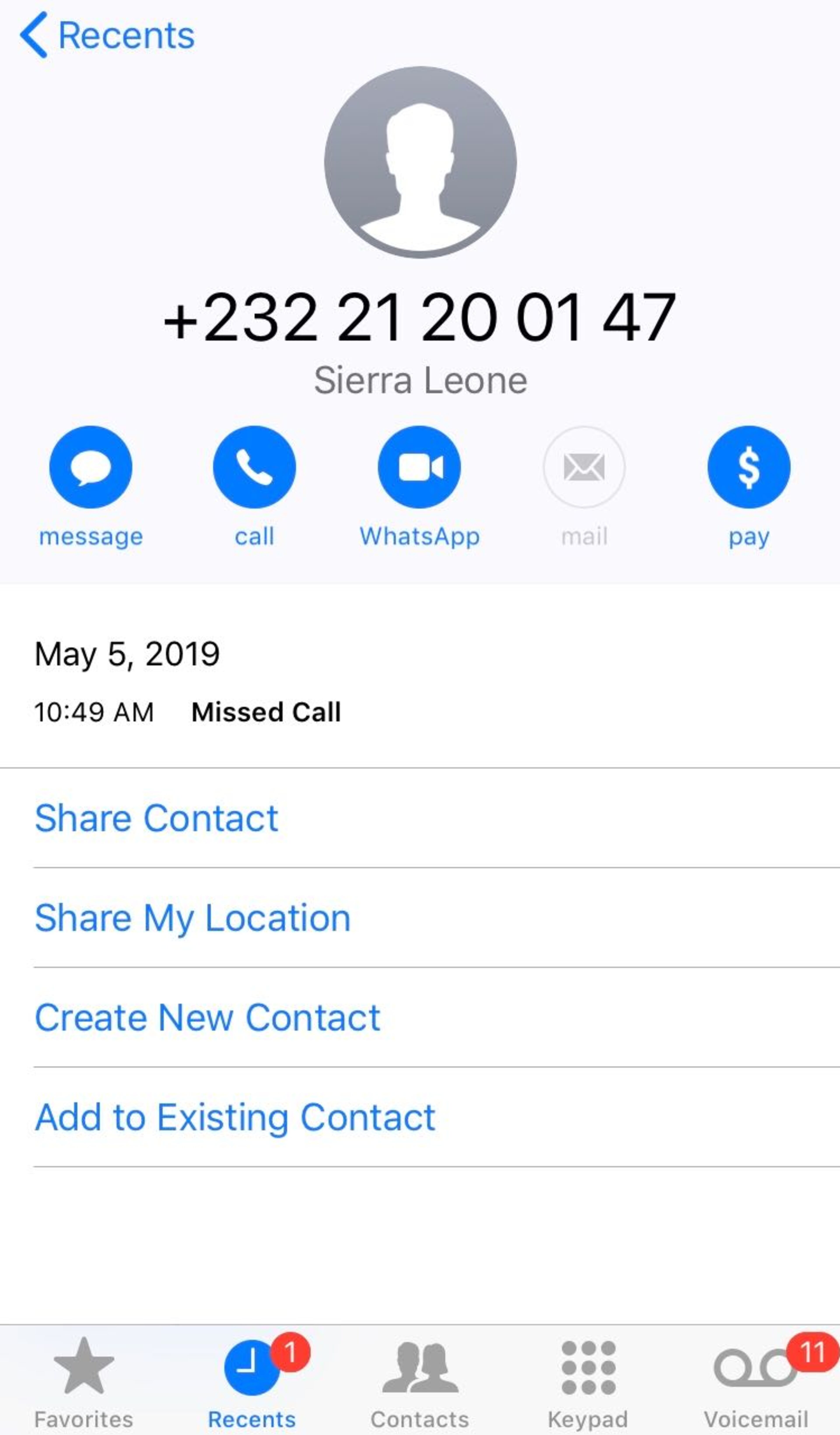This screenshot has height=1435, width=840.
Task: Create New Contact from this number
Action: coord(207,1018)
